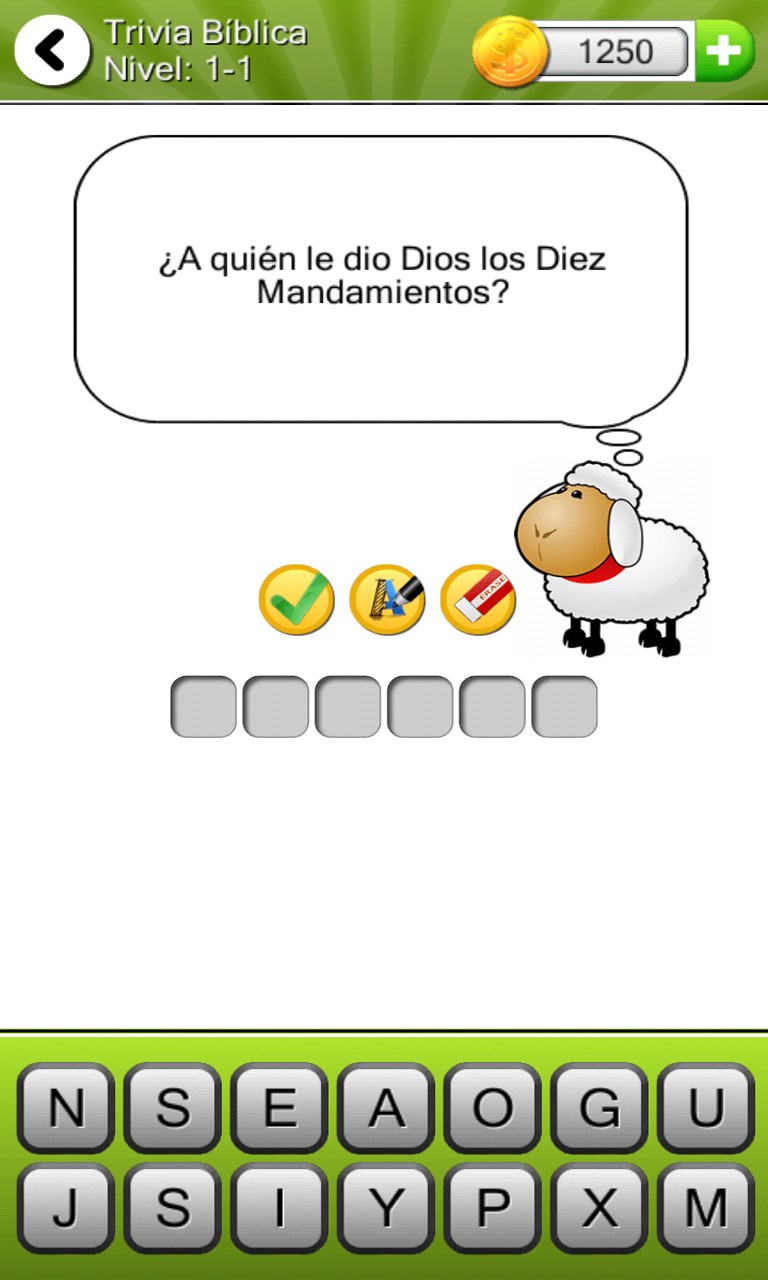
Task: Choose the letter A key
Action: [386, 1109]
